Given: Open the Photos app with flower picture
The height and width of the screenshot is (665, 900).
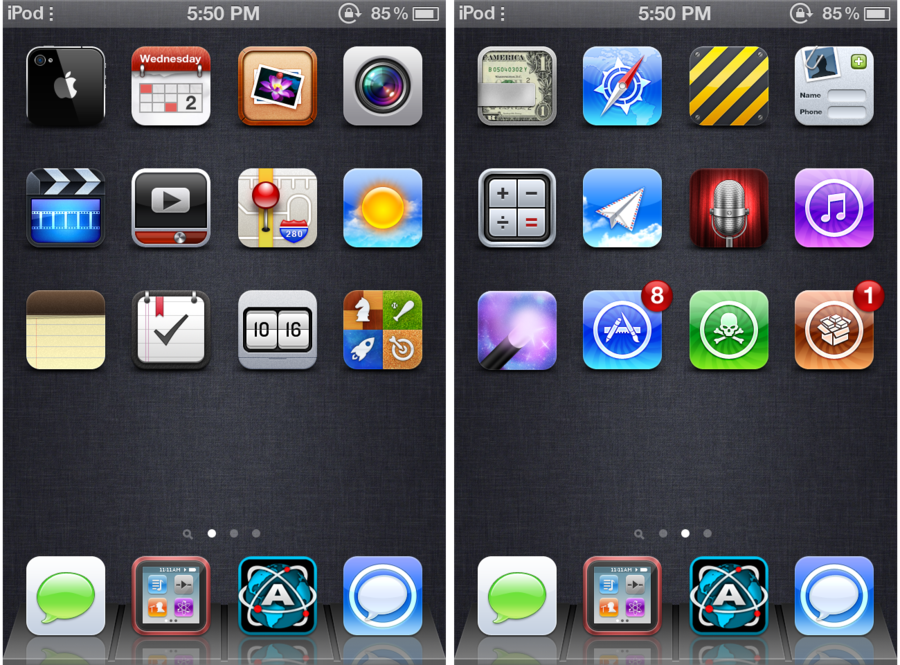Looking at the screenshot, I should coord(277,86).
